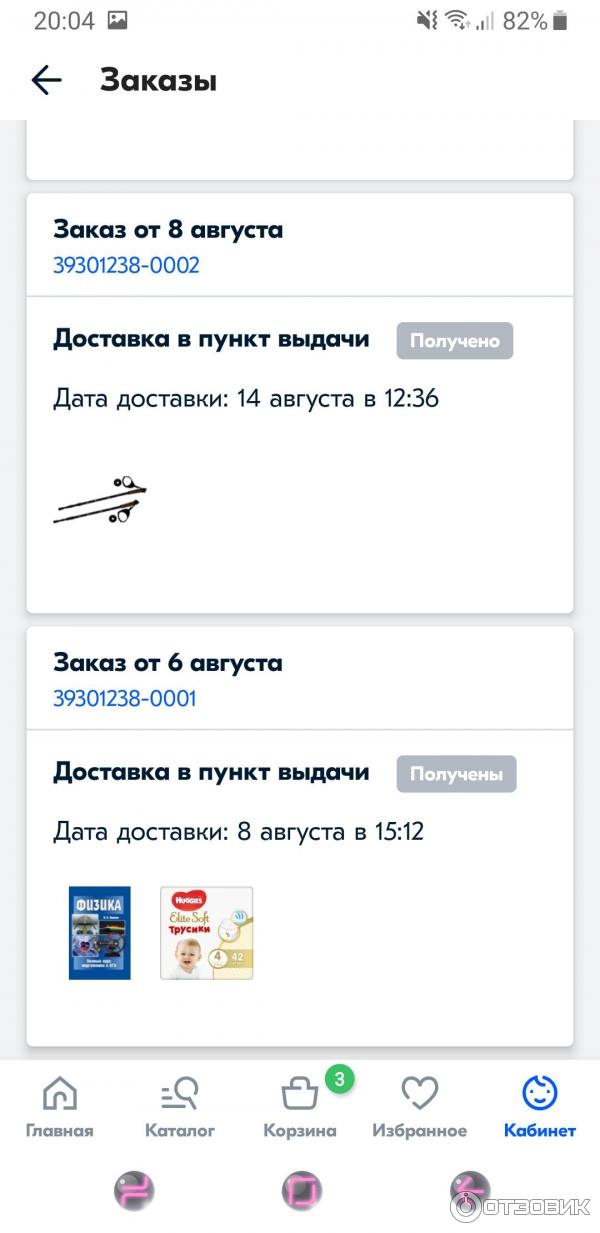Image resolution: width=600 pixels, height=1233 pixels.
Task: Open the Физика book item
Action: [x=99, y=932]
